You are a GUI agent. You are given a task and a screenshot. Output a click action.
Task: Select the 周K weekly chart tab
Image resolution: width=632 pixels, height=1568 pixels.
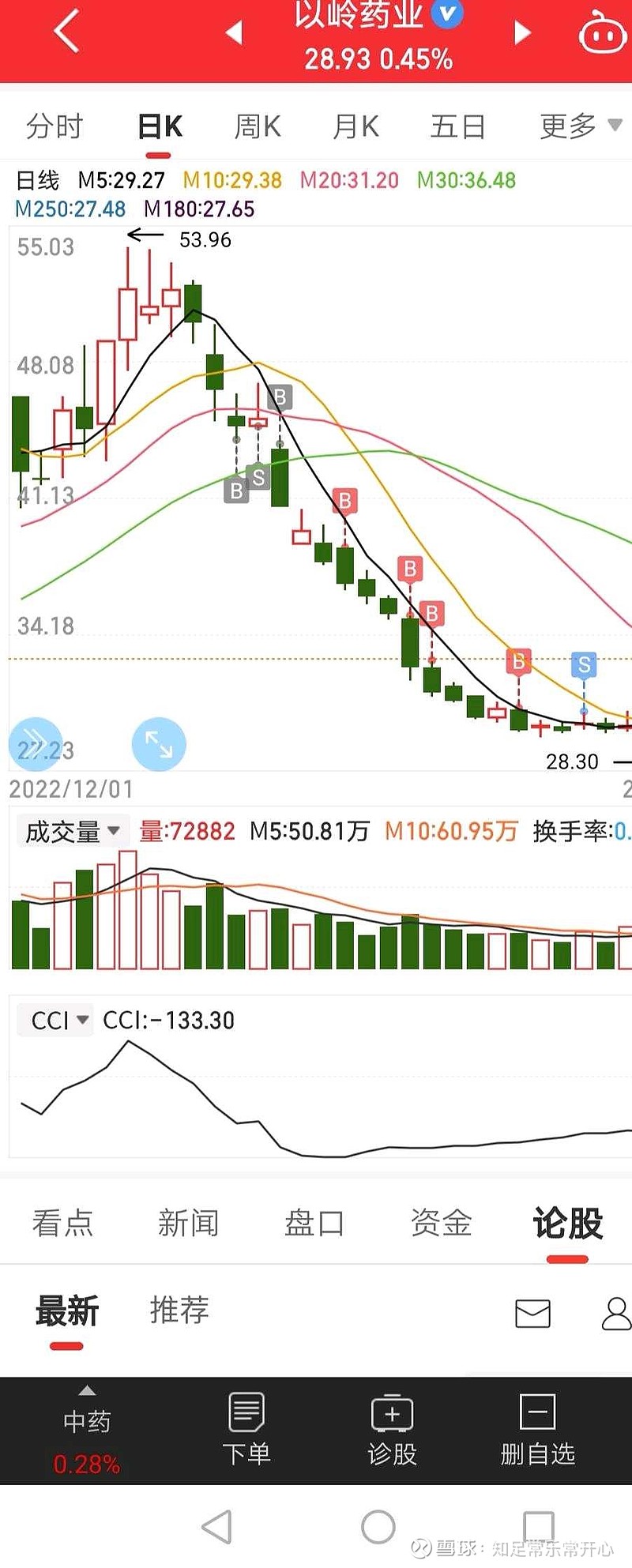[x=258, y=126]
